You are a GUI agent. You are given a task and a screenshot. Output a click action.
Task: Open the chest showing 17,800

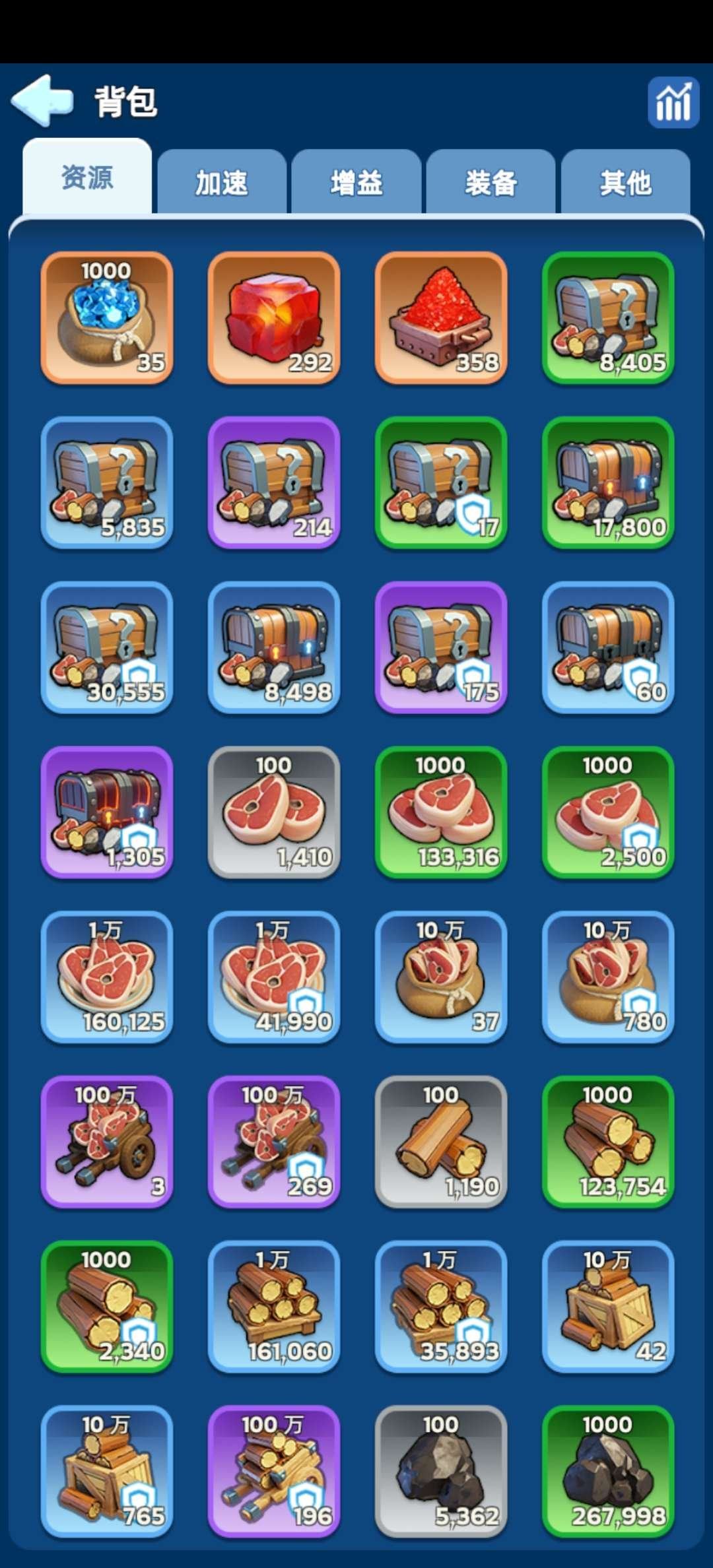tap(608, 482)
